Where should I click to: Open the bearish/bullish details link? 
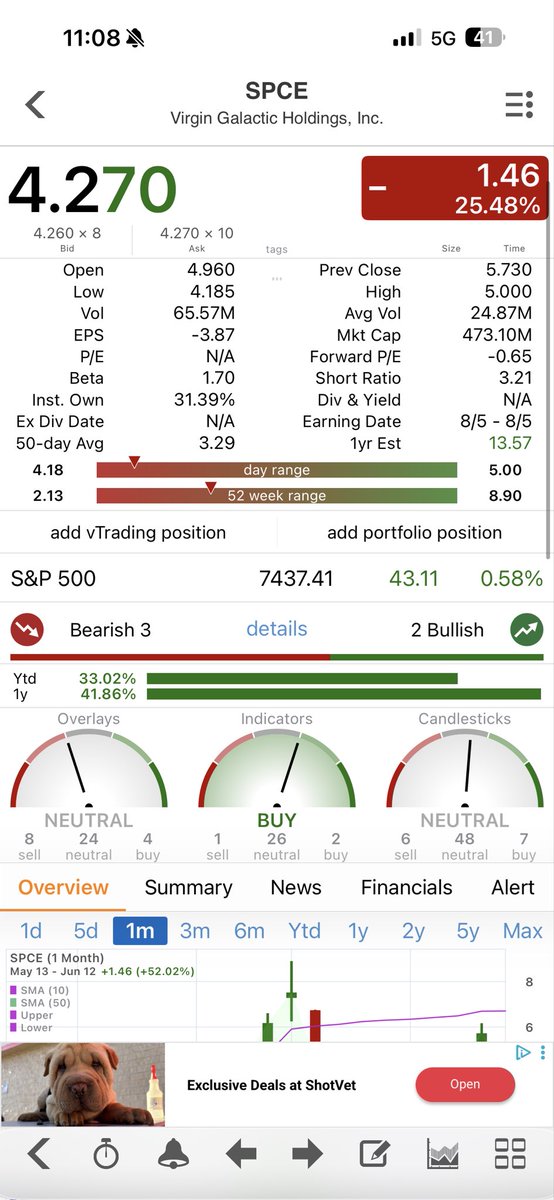click(x=277, y=629)
